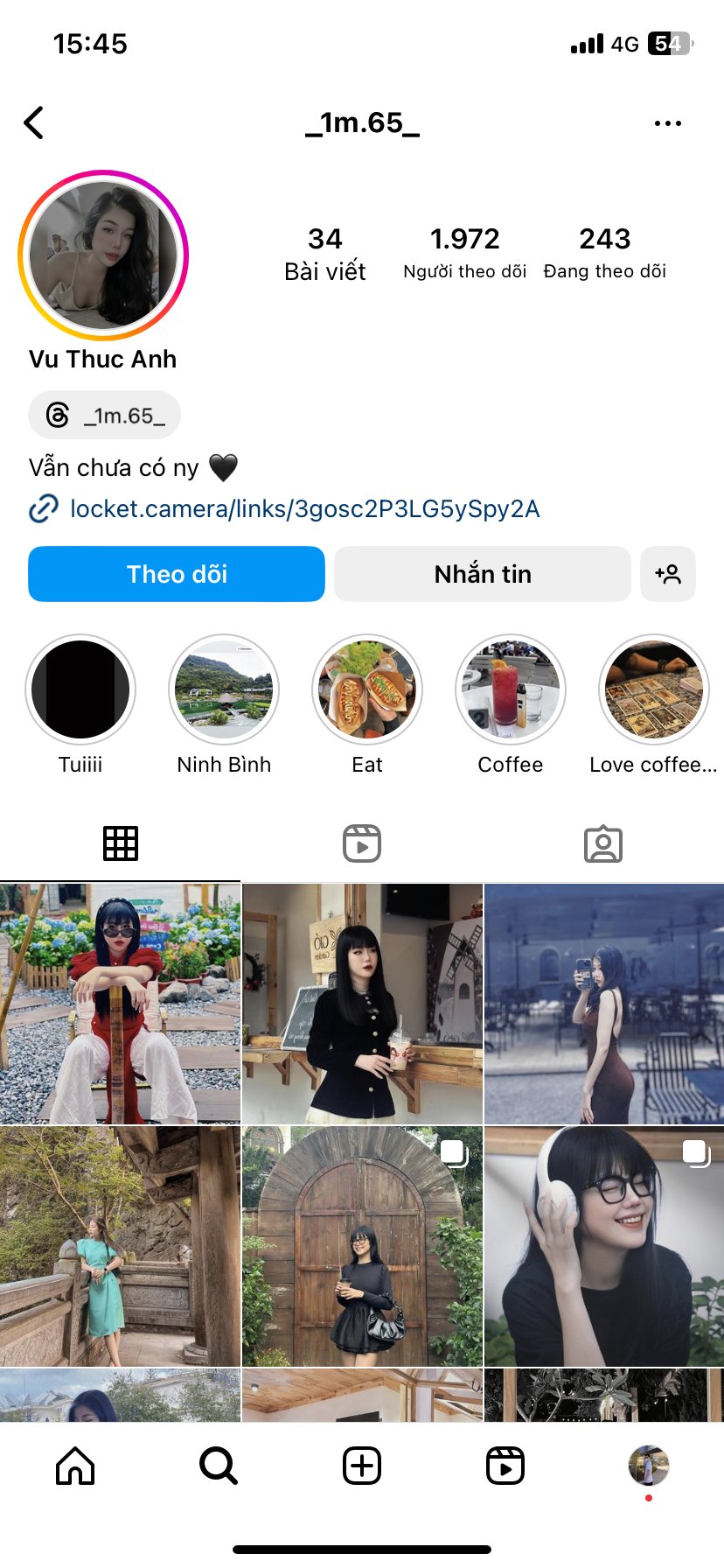Image resolution: width=724 pixels, height=1568 pixels.
Task: Open the Ninh Bình story highlight
Action: (x=224, y=689)
